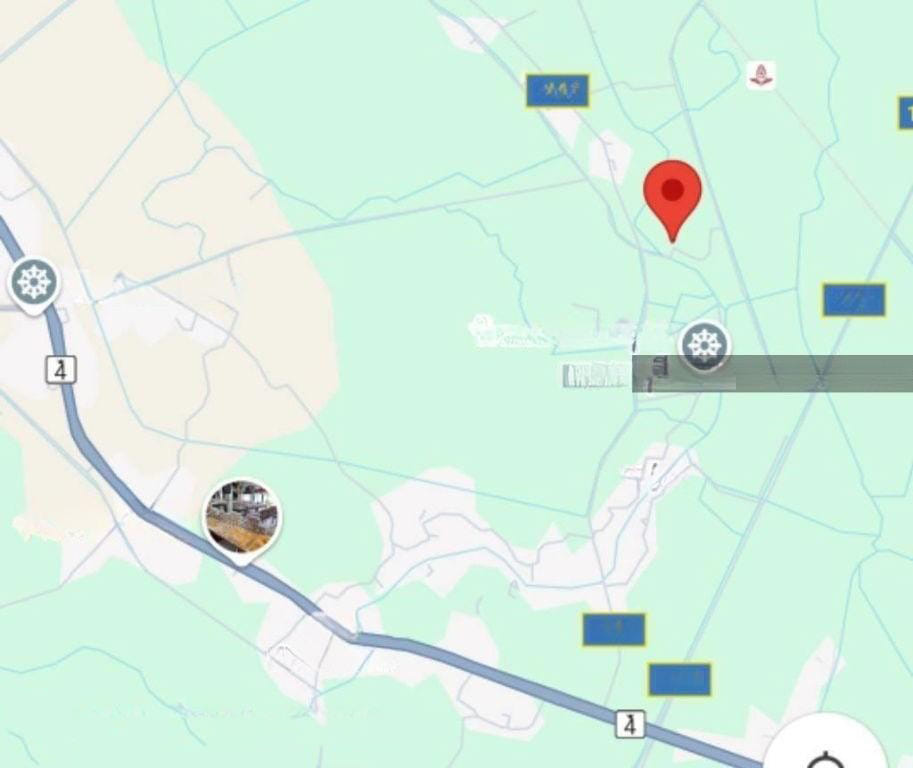The width and height of the screenshot is (913, 768).
Task: Select the temple marker beside route 4
Action: pyautogui.click(x=34, y=283)
